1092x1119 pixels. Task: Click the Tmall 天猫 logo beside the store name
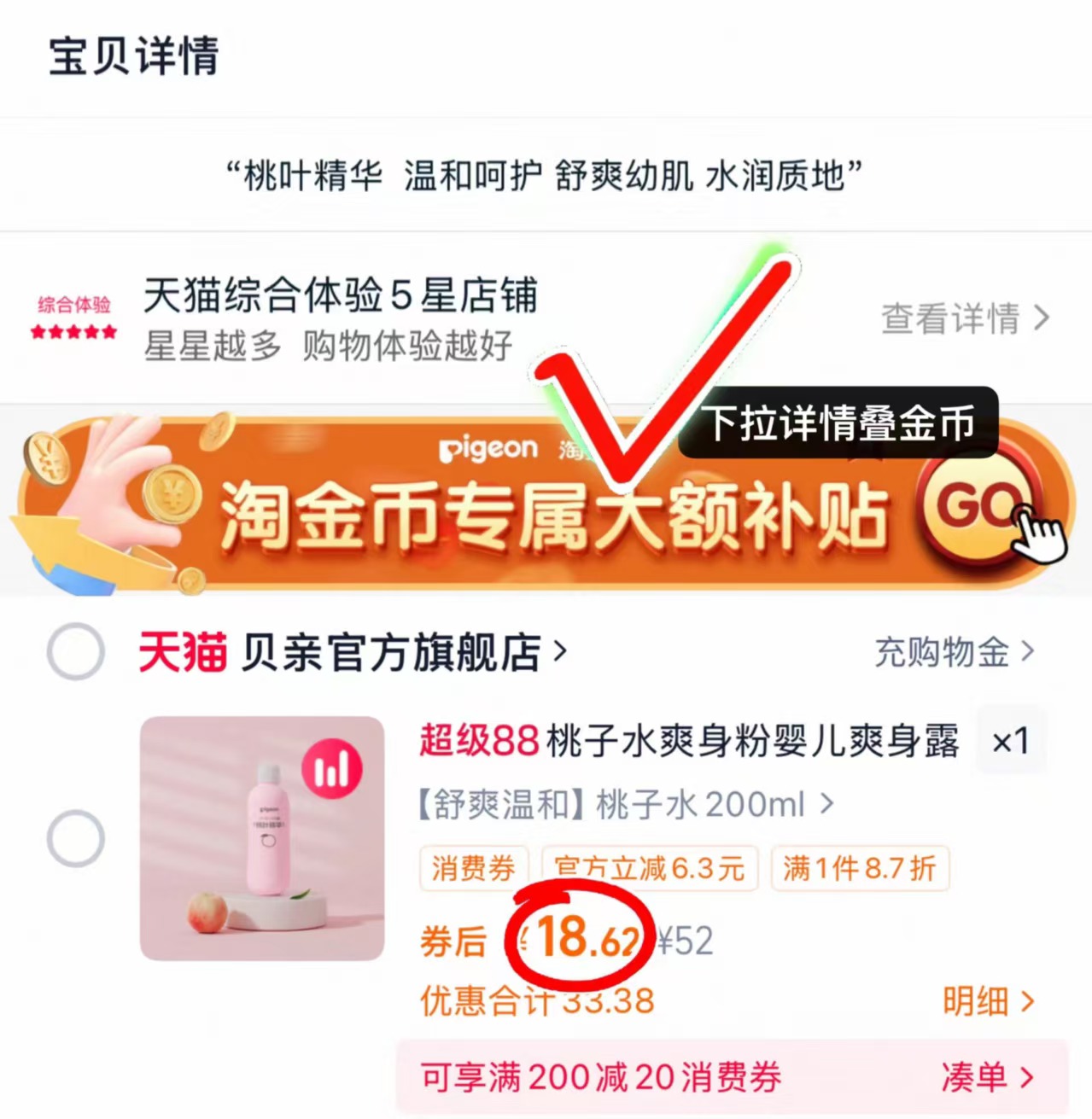(181, 650)
